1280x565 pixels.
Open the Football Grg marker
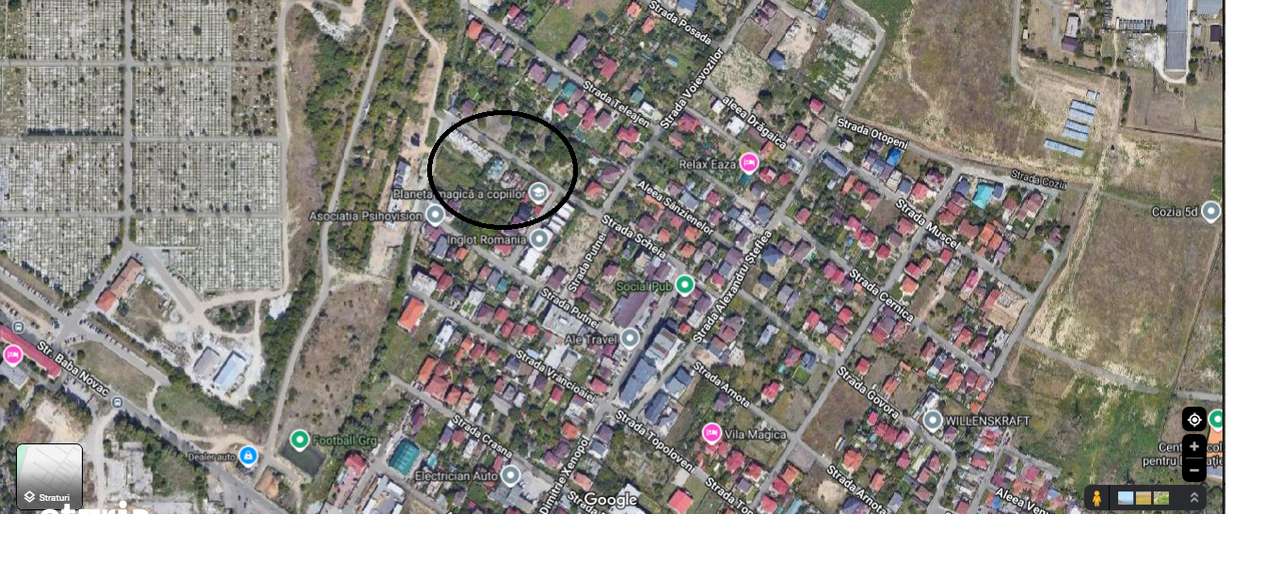(x=299, y=439)
